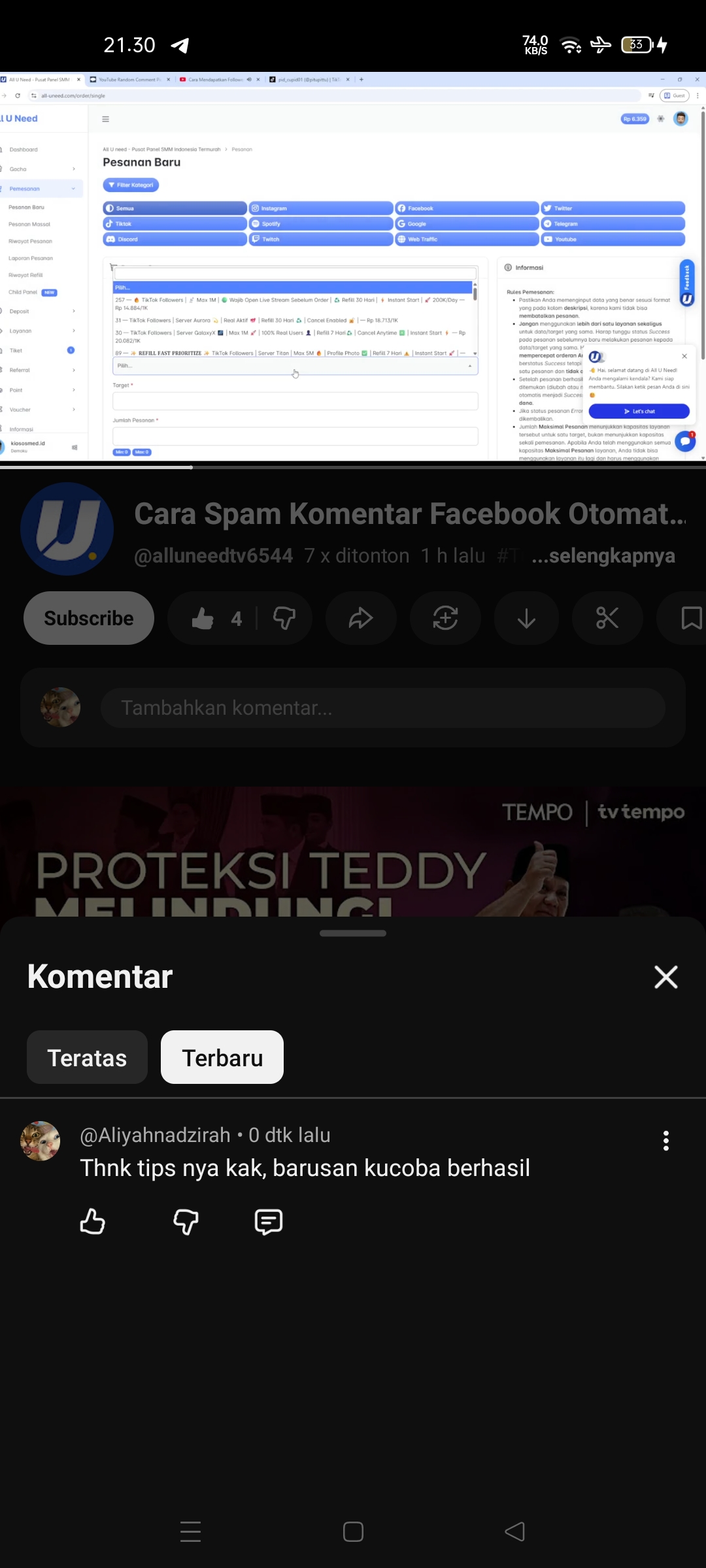The width and height of the screenshot is (706, 1568).
Task: Go back using the system navigation bar
Action: pyautogui.click(x=515, y=1531)
